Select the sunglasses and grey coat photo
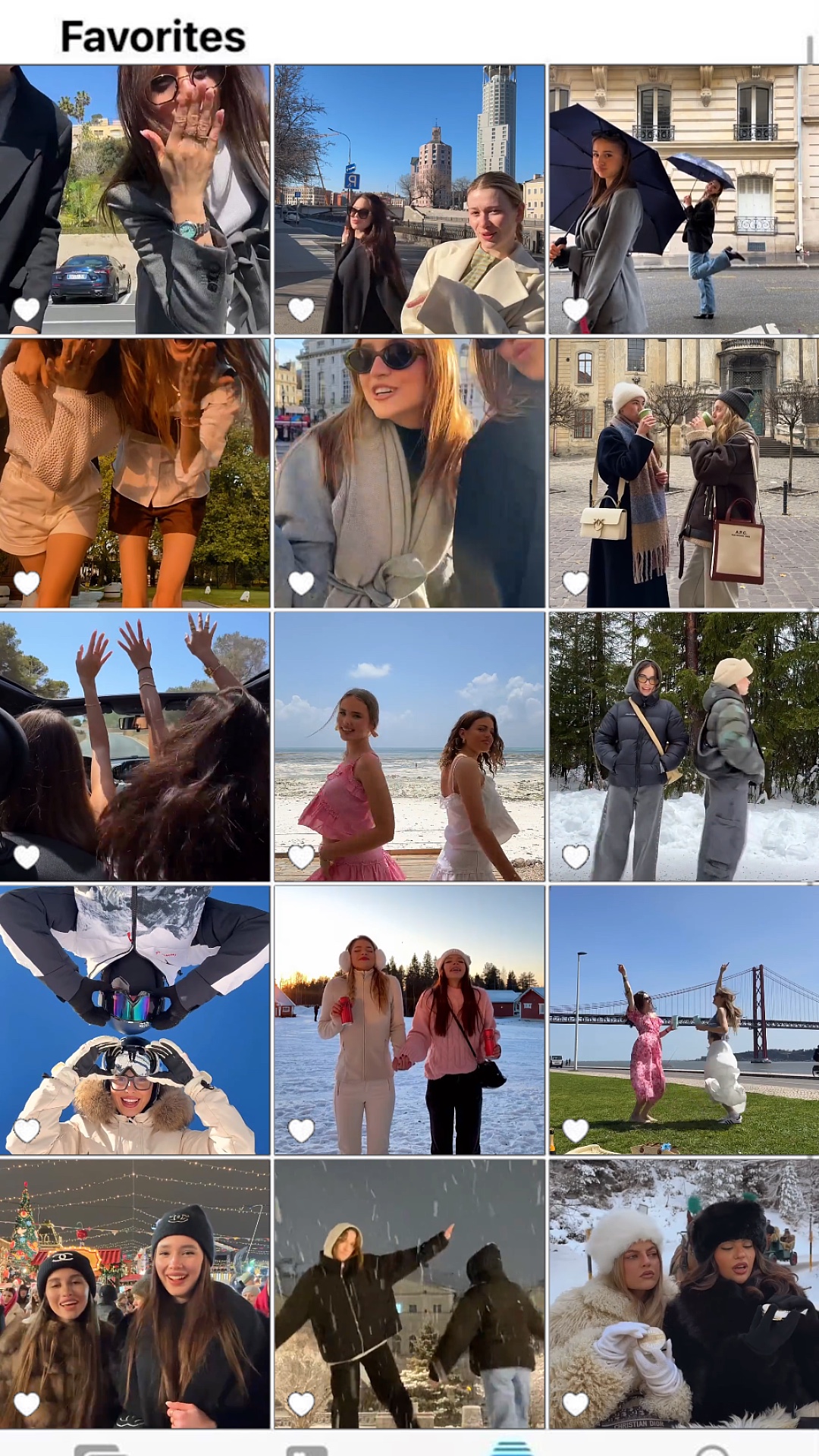 click(x=409, y=473)
